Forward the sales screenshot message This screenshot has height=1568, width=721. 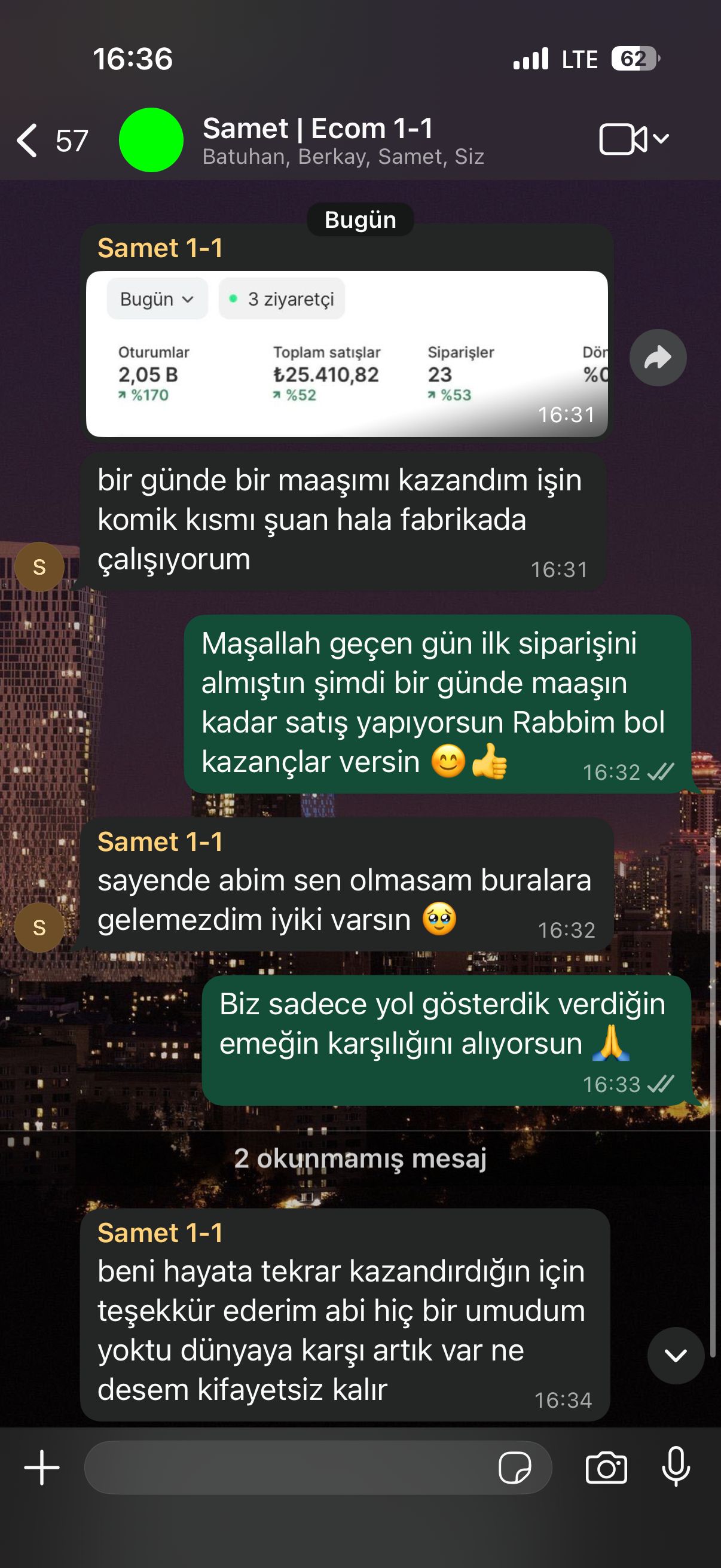658,358
